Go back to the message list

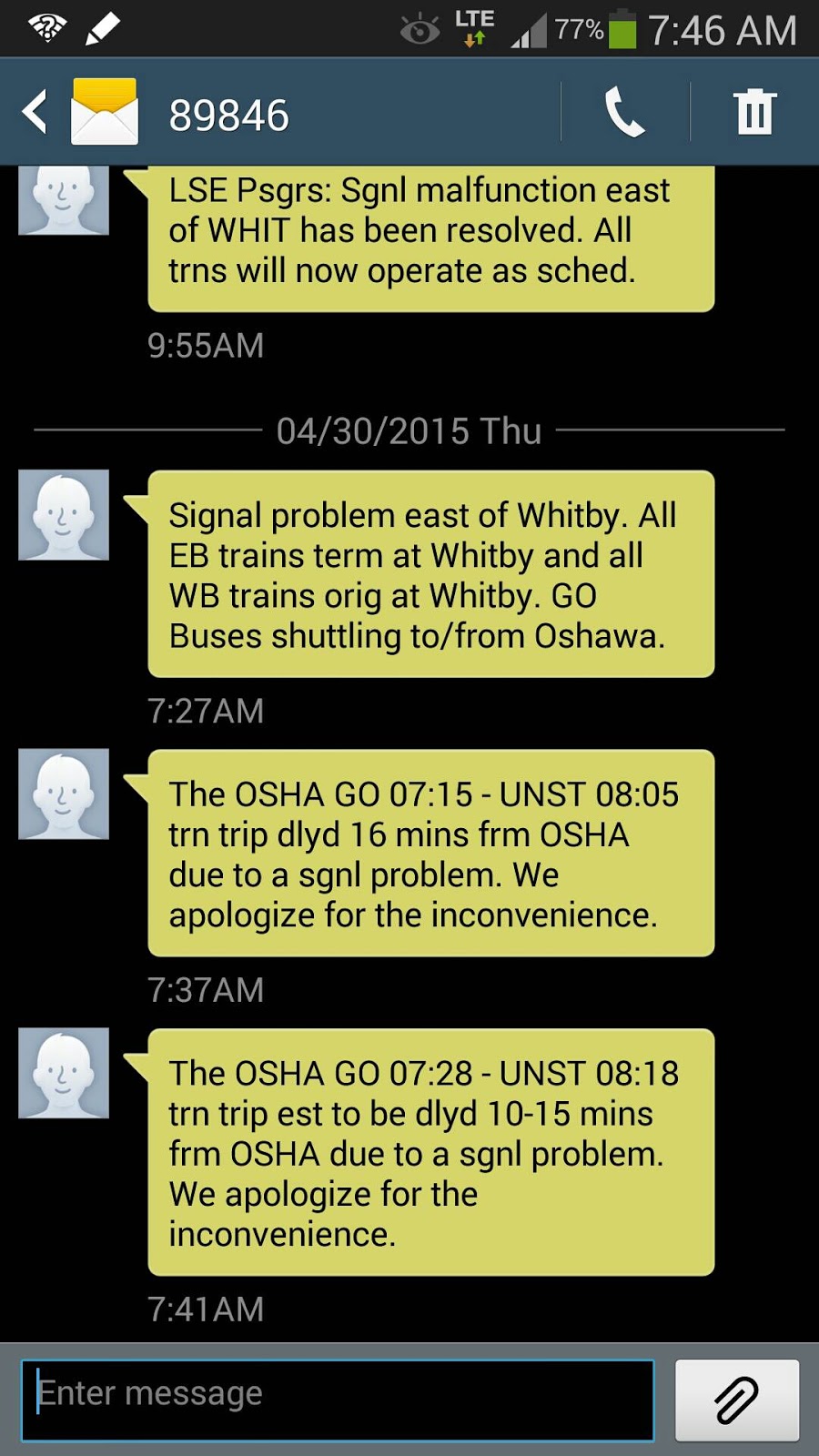coord(36,113)
